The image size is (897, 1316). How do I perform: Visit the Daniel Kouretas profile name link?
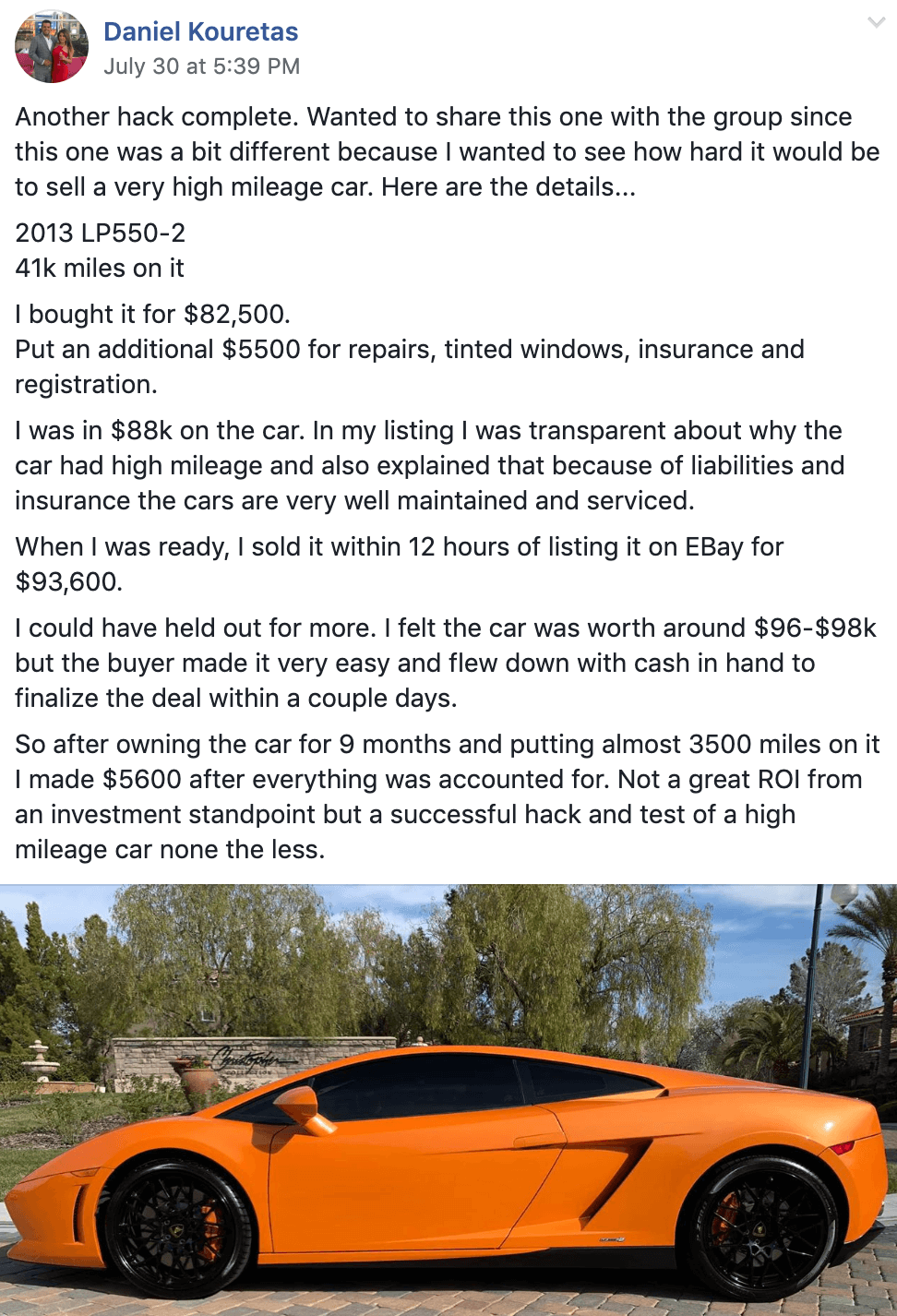[x=200, y=31]
